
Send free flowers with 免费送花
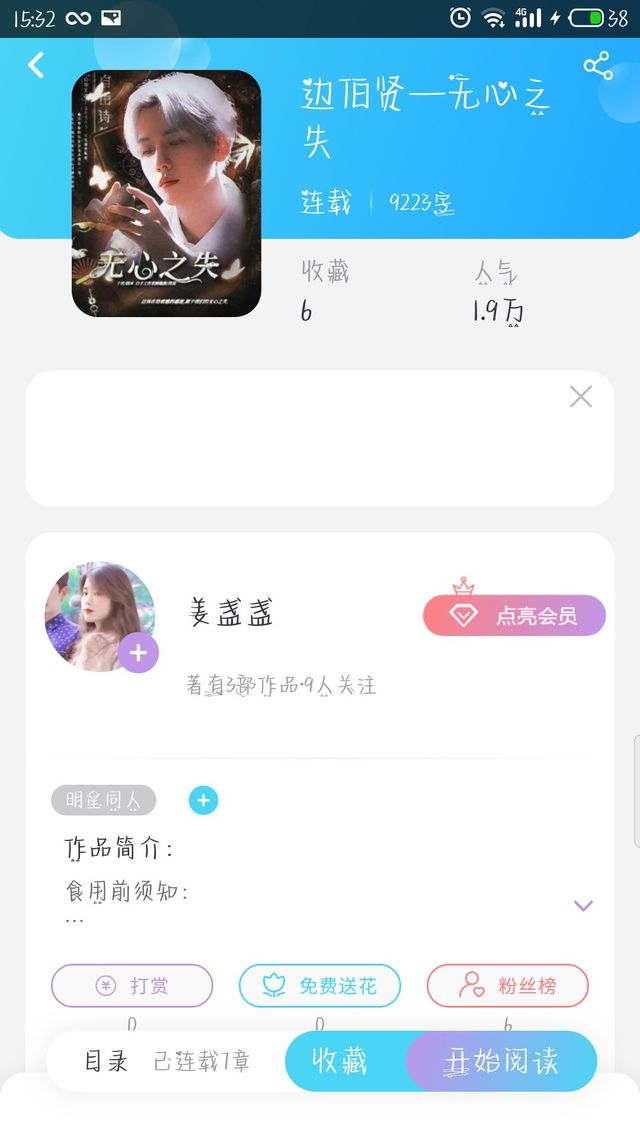tap(319, 985)
